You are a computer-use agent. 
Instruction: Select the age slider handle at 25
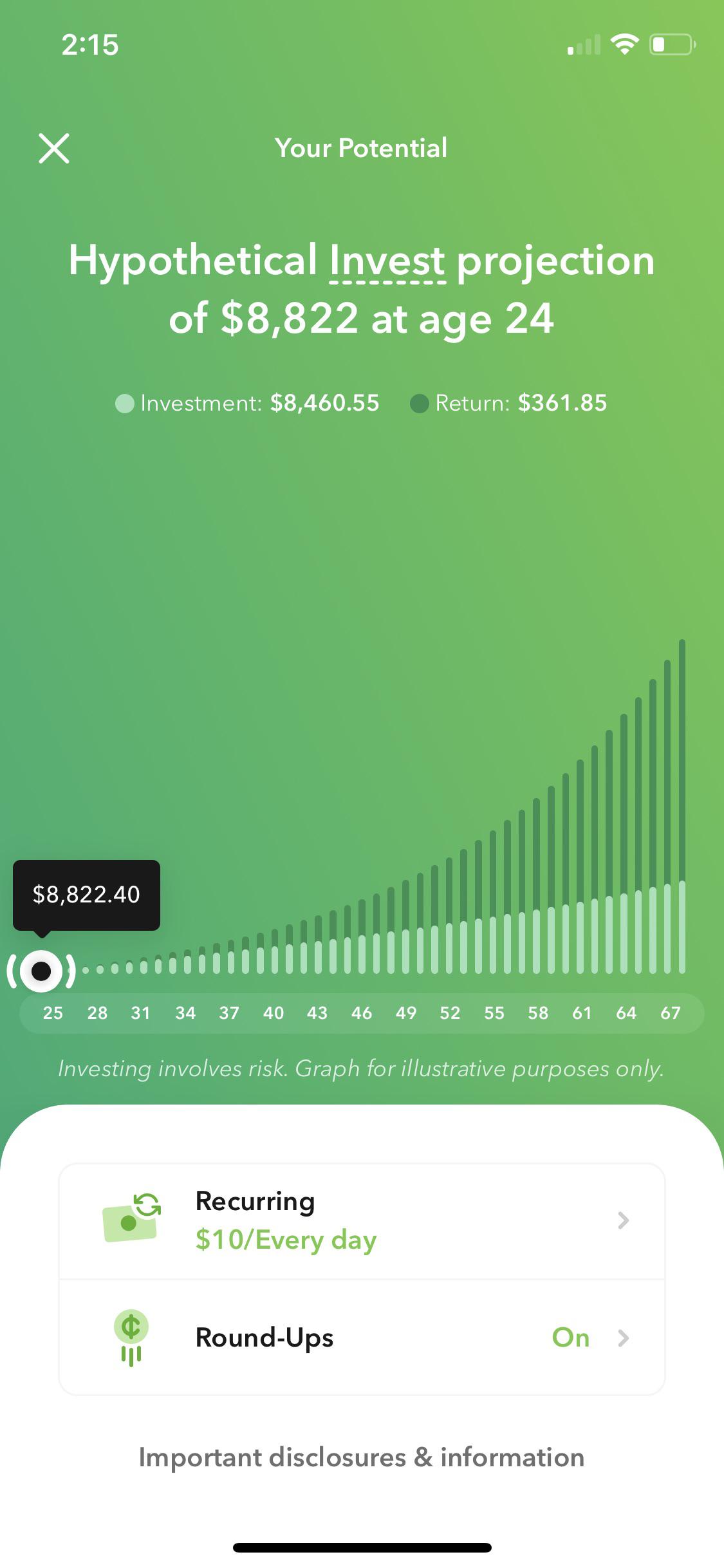[42, 972]
